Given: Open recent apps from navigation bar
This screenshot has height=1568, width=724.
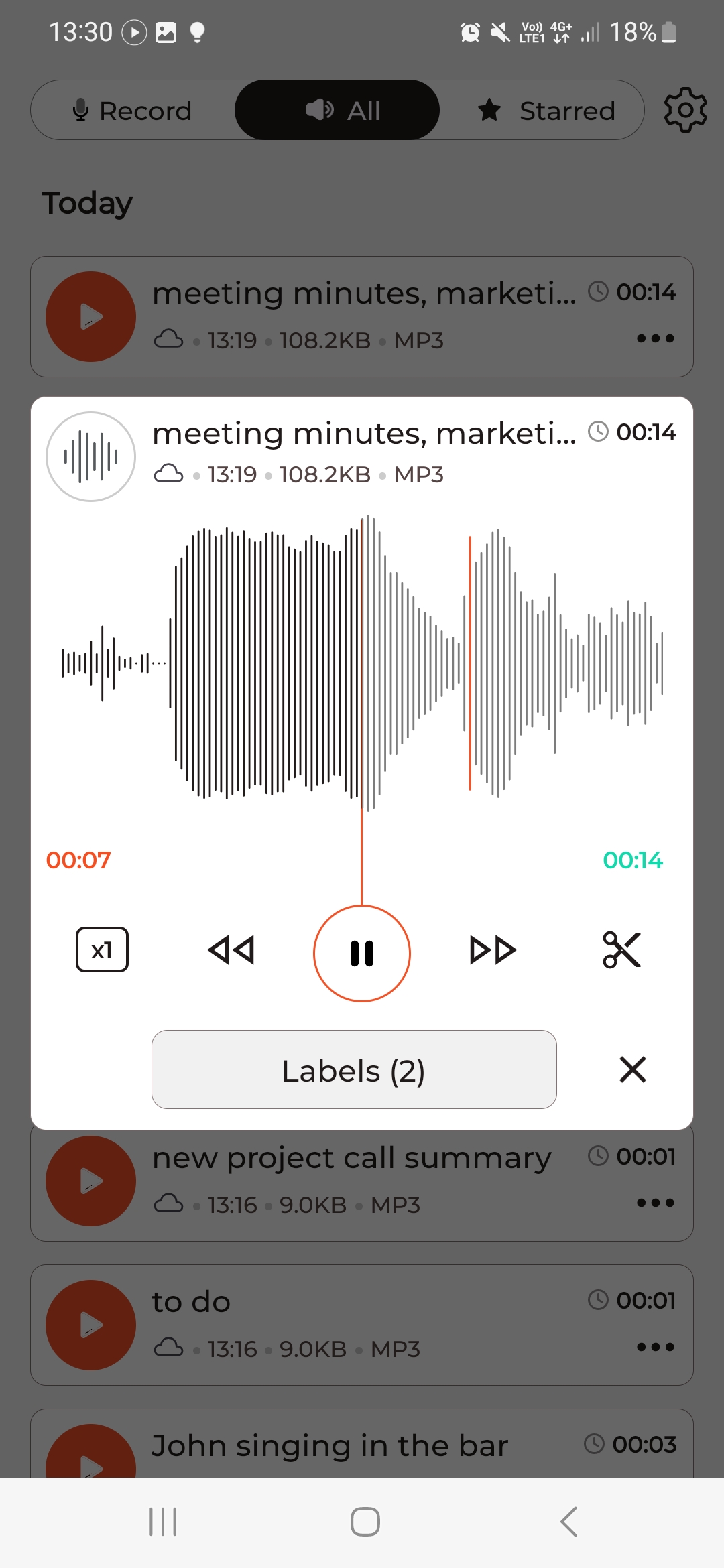Looking at the screenshot, I should click(x=163, y=1522).
